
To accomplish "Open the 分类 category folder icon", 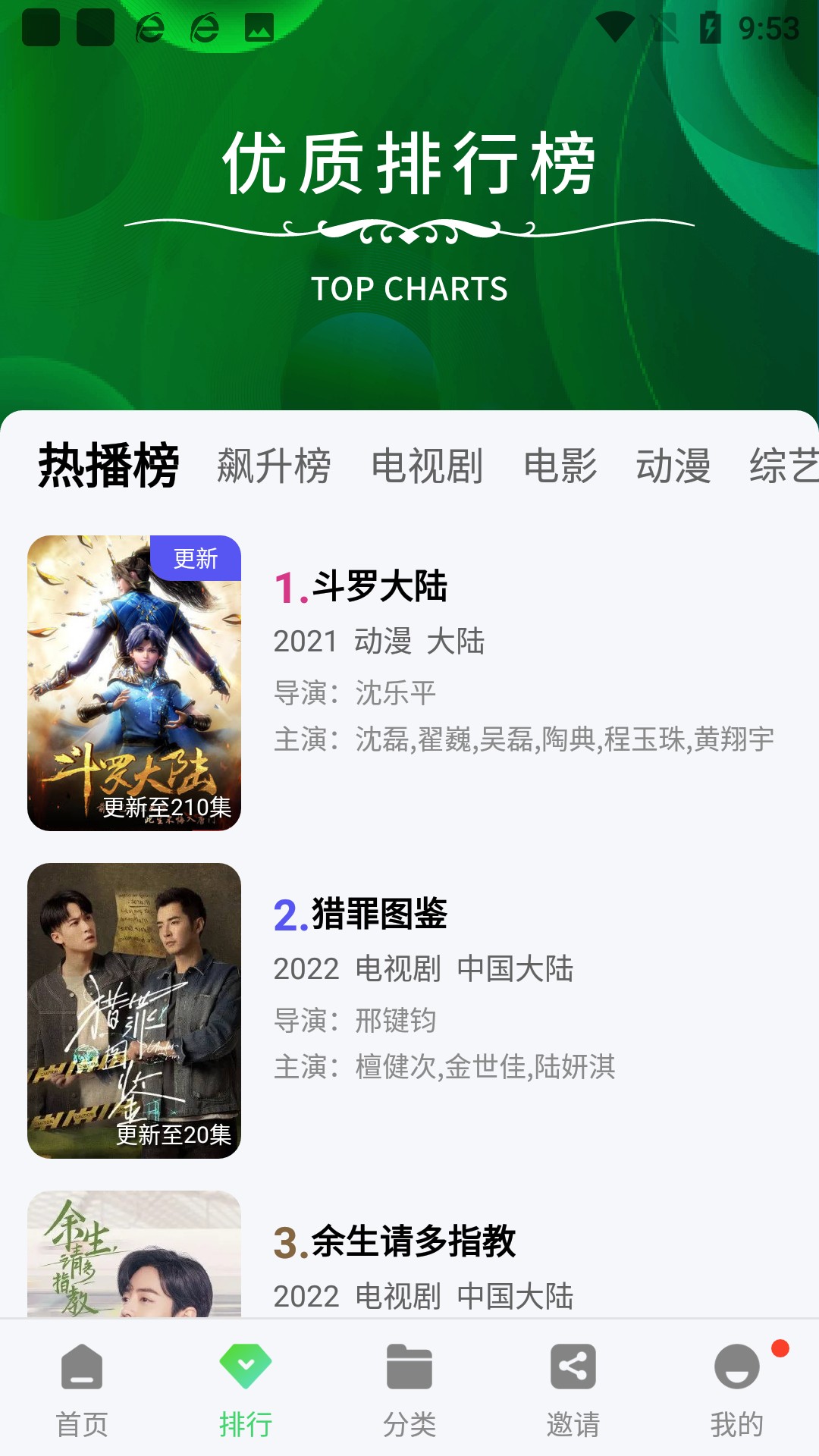I will tap(409, 1370).
